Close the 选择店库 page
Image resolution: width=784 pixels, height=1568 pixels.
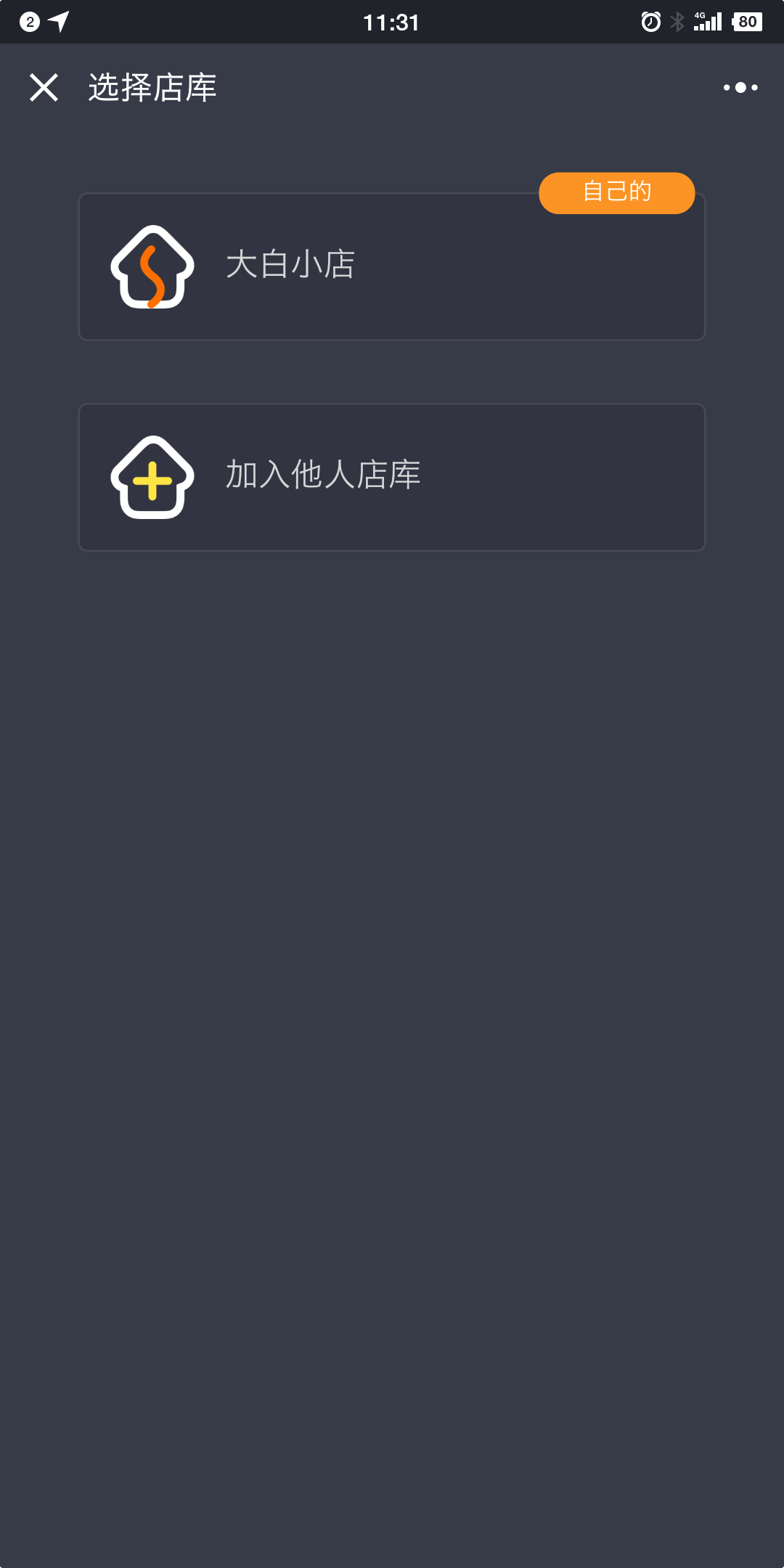click(x=44, y=88)
